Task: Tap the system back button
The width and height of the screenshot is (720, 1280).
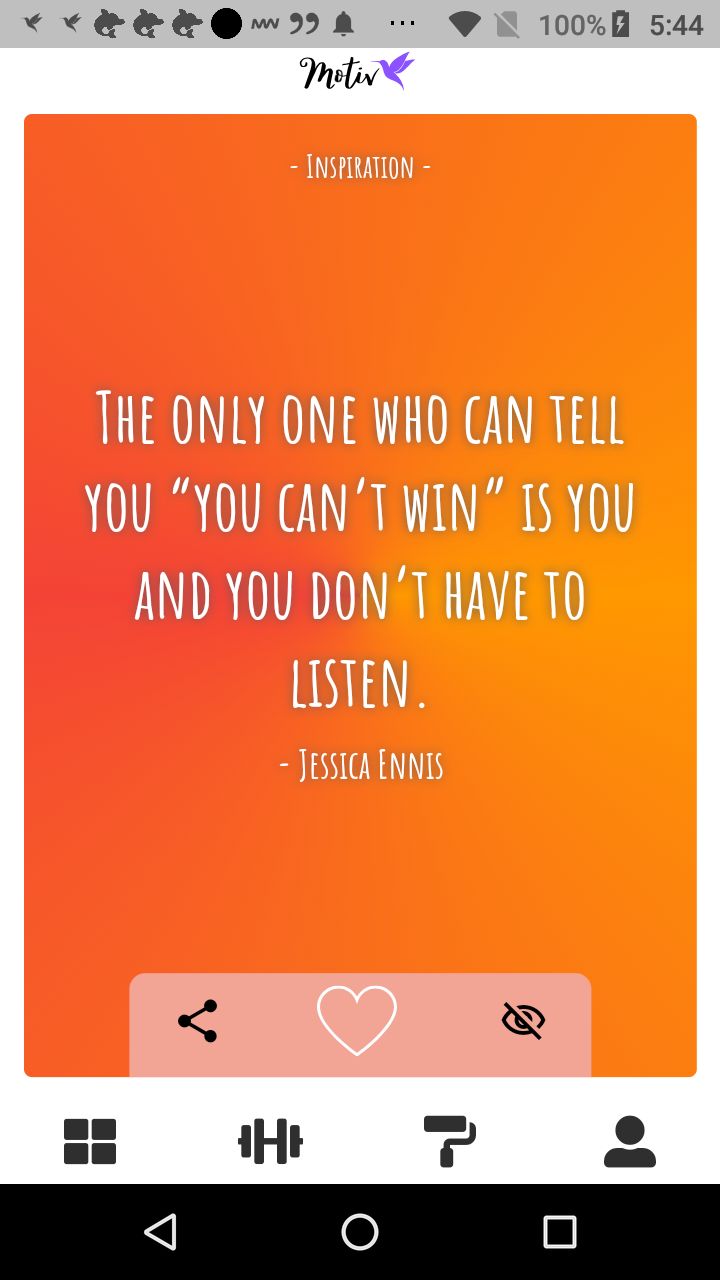Action: 161,1232
